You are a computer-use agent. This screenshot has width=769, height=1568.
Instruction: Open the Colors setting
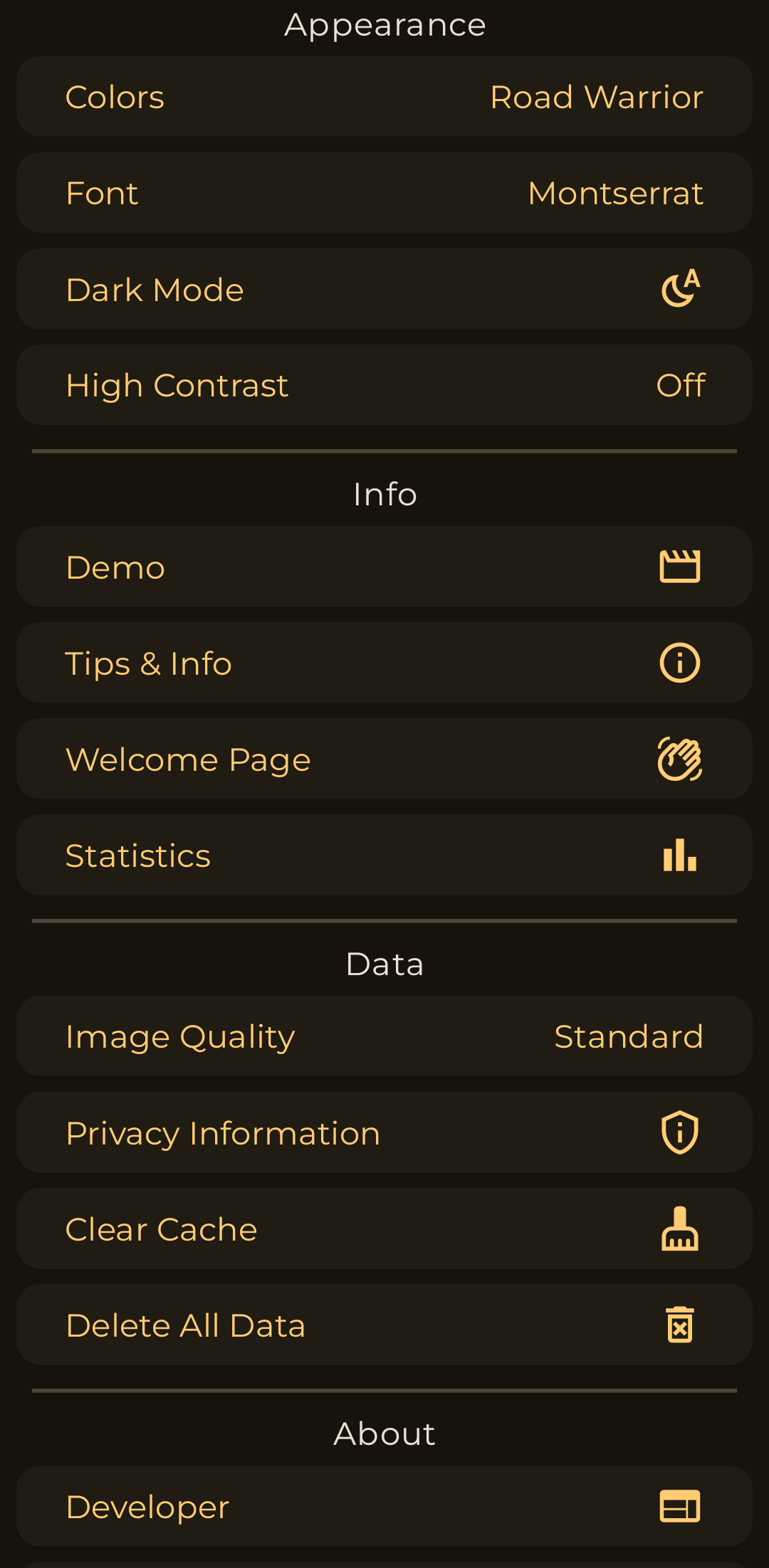click(x=384, y=97)
